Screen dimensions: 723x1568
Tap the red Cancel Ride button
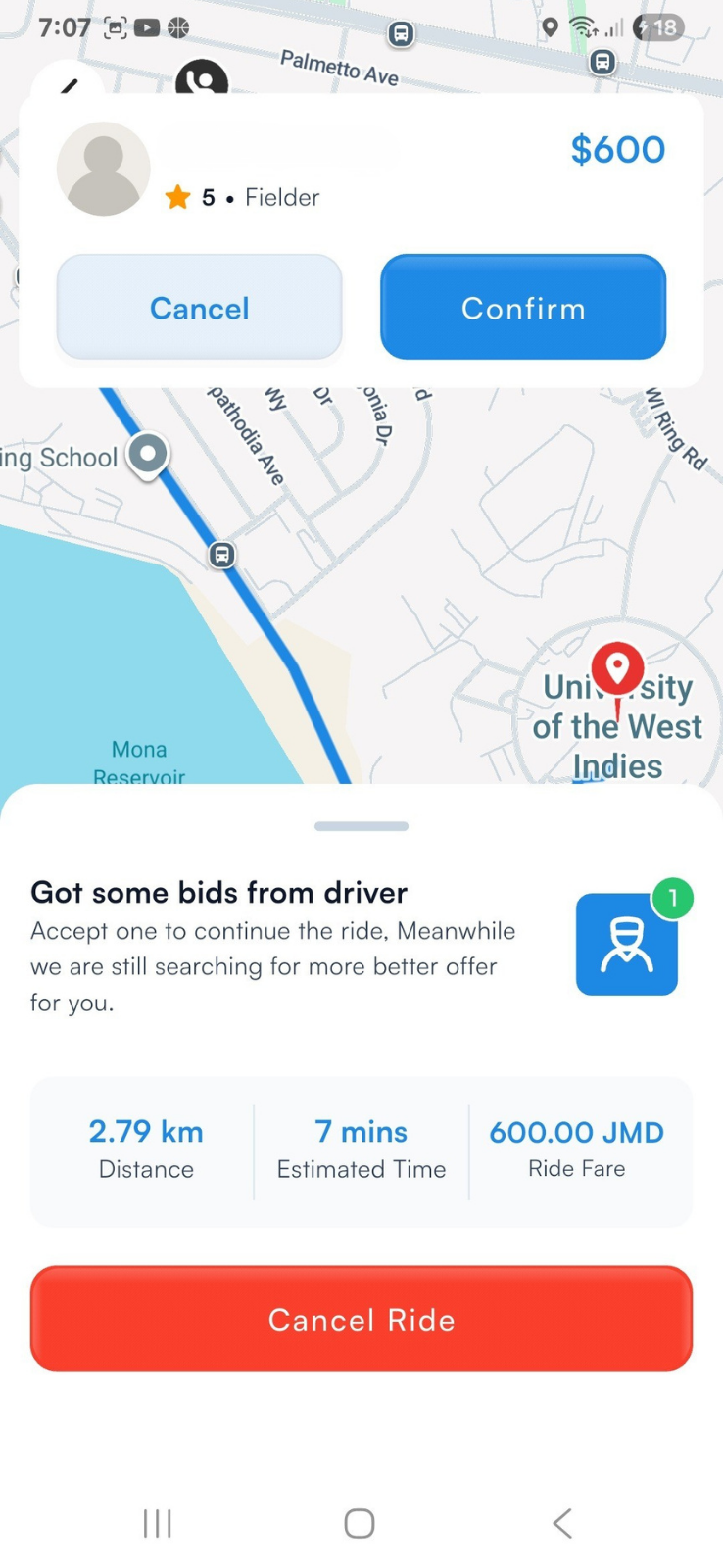361,1319
